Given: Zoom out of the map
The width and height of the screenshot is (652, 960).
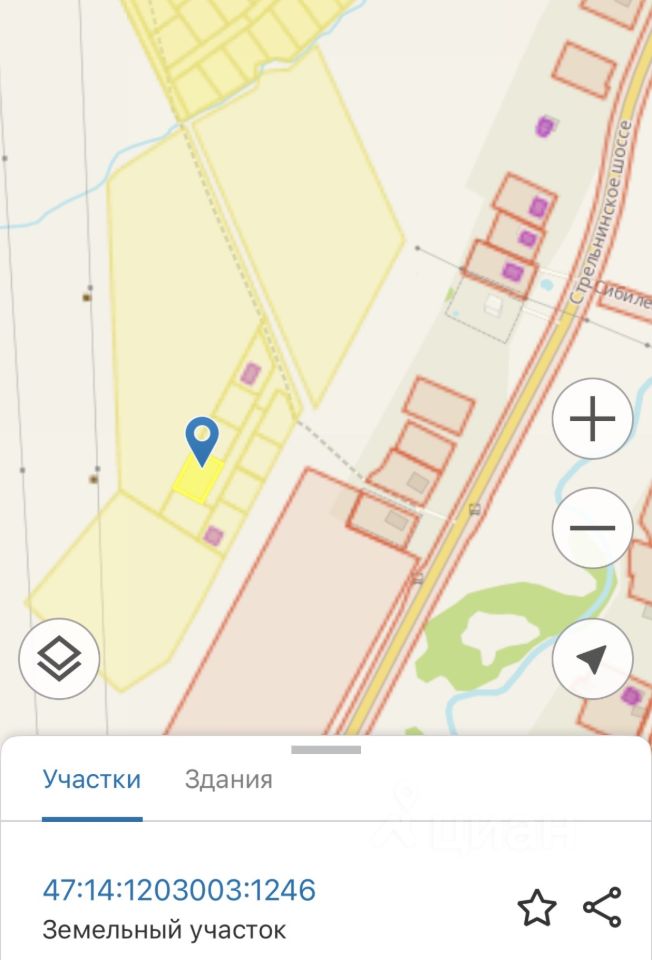Looking at the screenshot, I should pyautogui.click(x=592, y=528).
